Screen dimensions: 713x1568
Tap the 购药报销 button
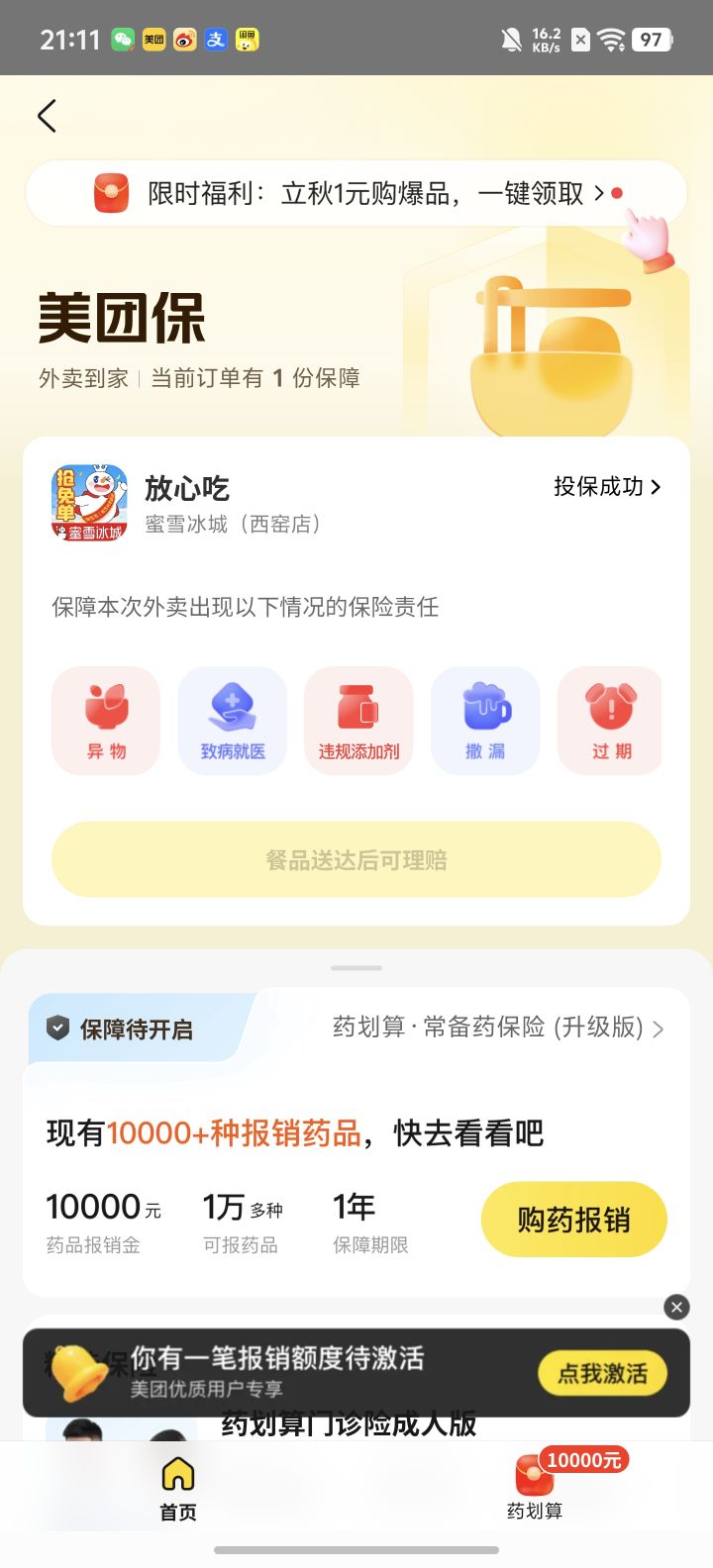point(574,1220)
